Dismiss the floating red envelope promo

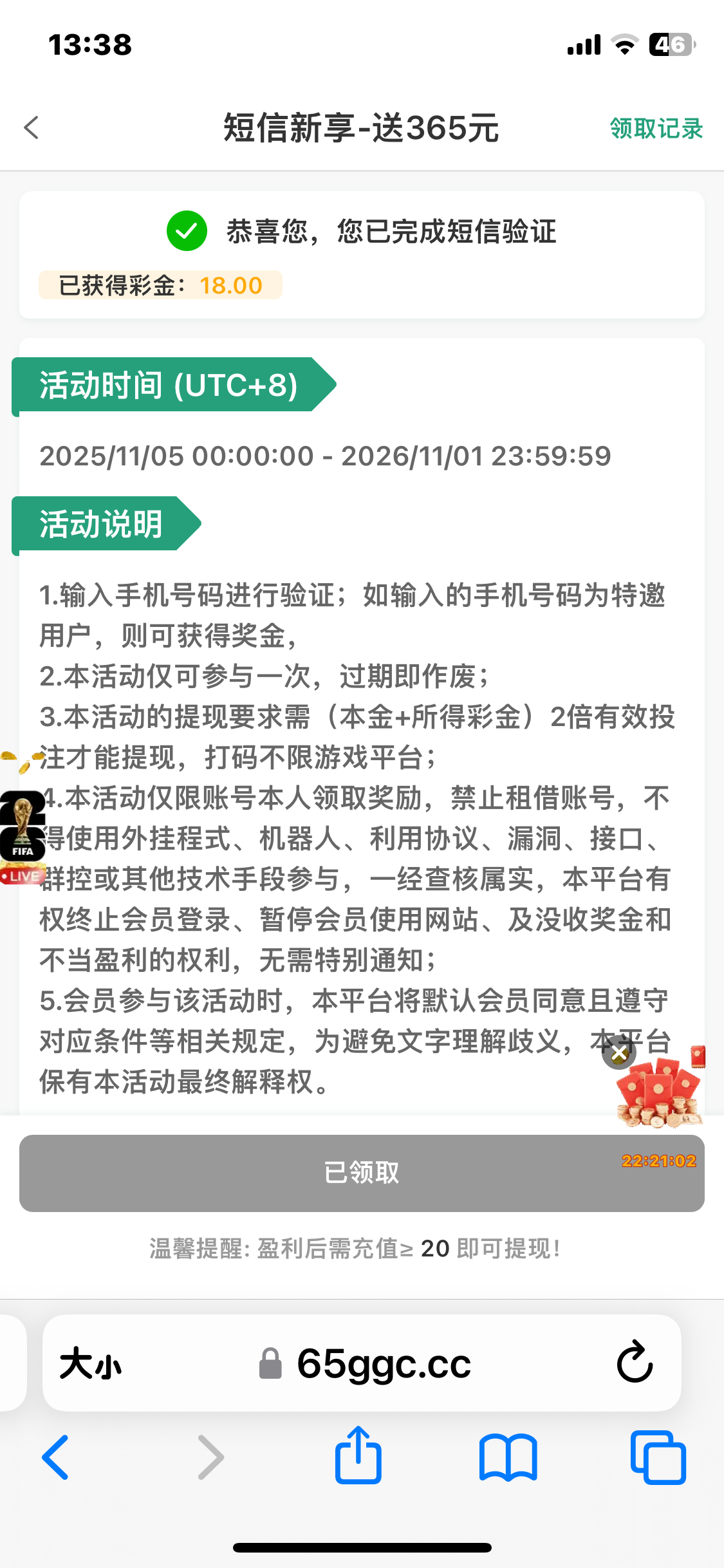(x=619, y=1054)
